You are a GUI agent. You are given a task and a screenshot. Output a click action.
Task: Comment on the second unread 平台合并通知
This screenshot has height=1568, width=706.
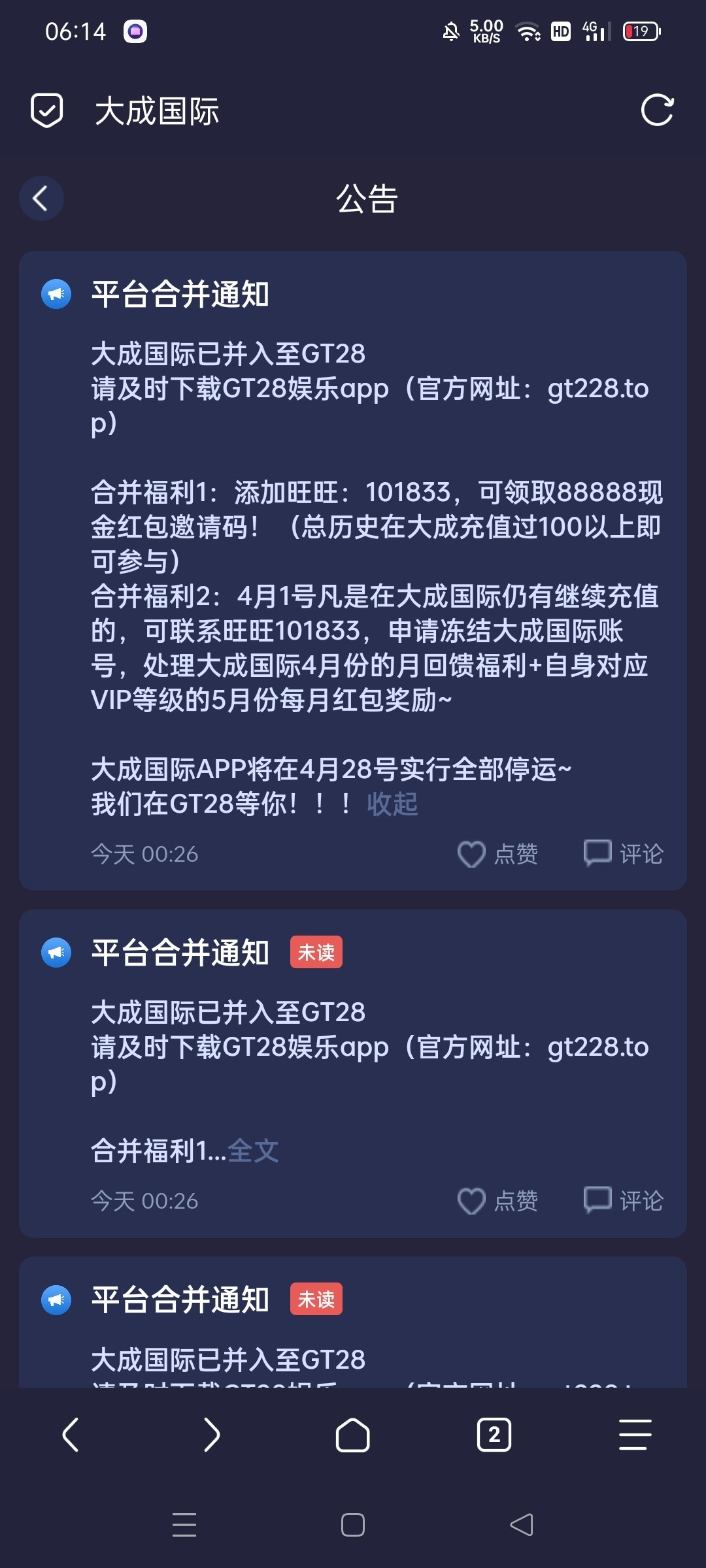point(623,1201)
